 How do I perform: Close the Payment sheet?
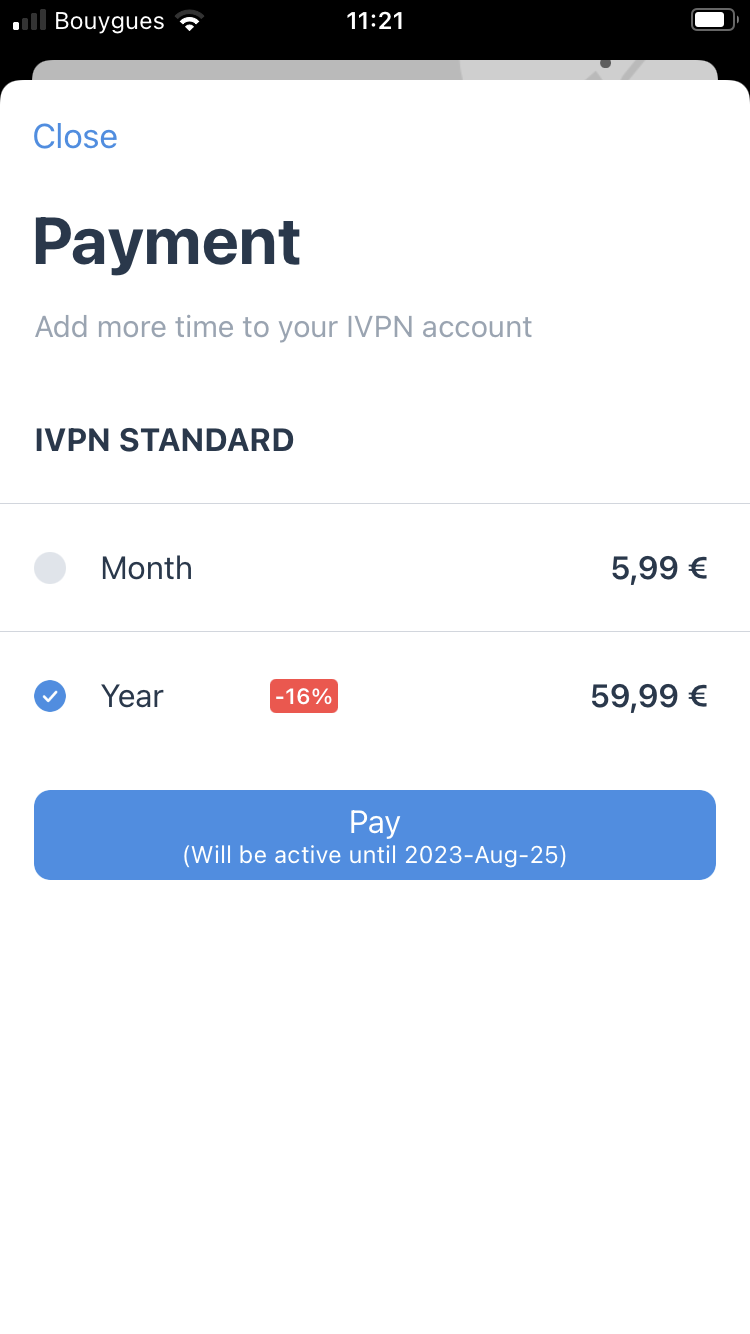[x=75, y=136]
